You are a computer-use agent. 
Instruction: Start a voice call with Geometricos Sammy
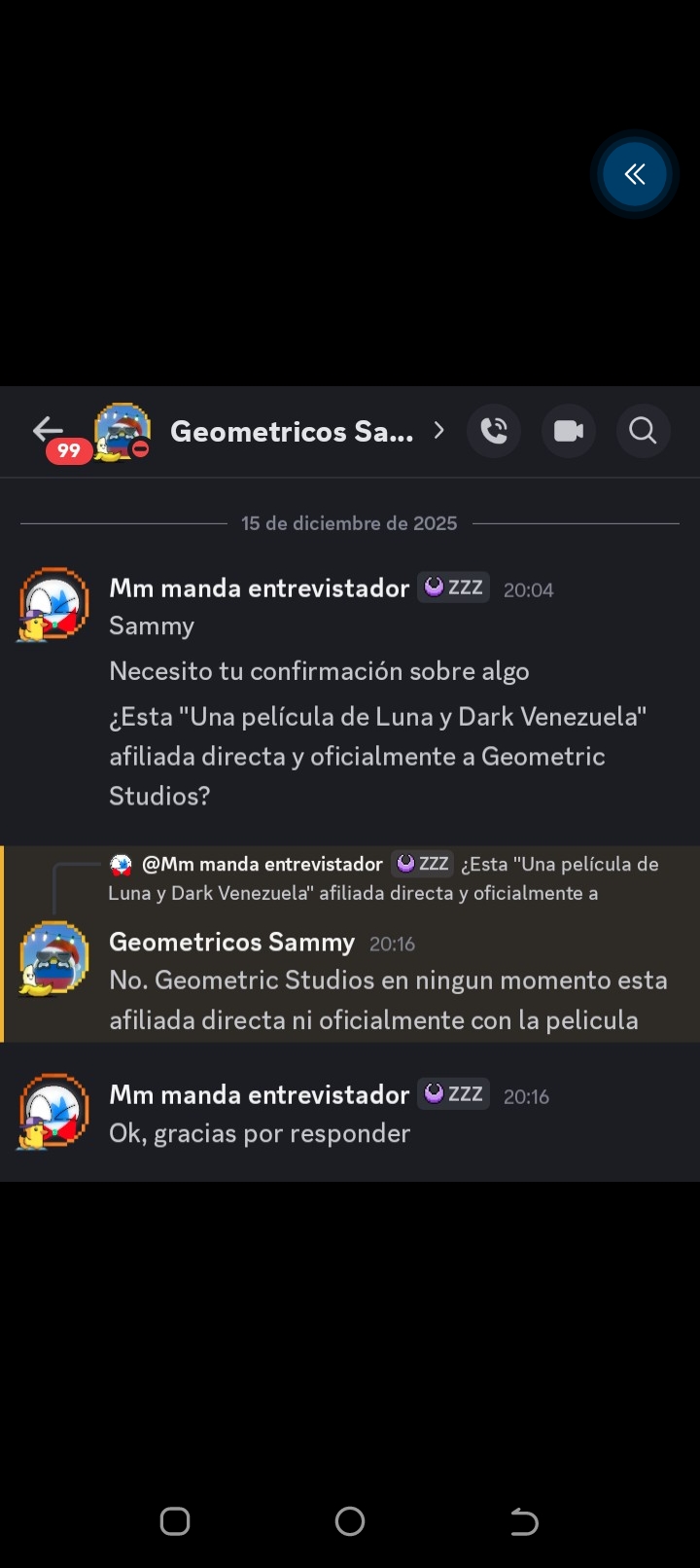coord(494,431)
